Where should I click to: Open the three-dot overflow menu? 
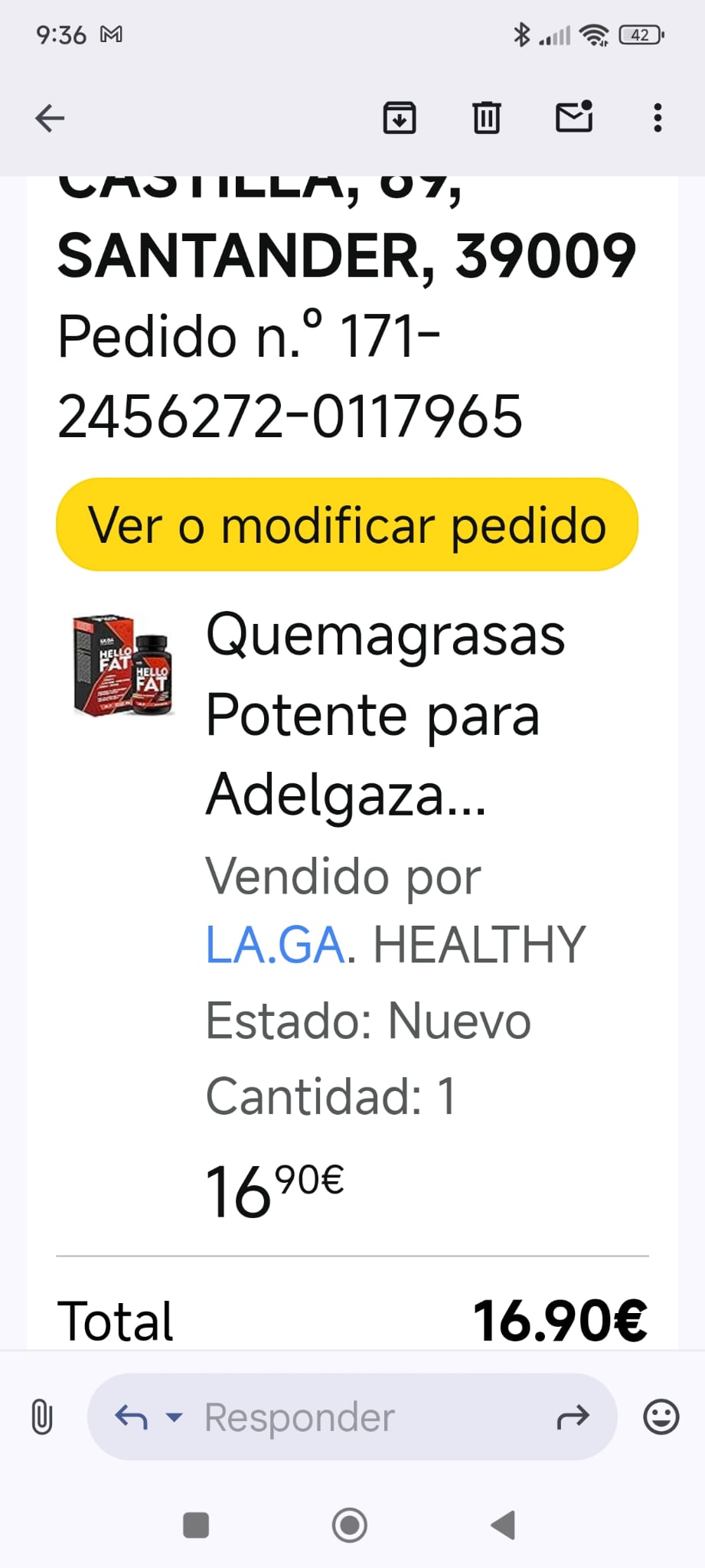pos(657,118)
